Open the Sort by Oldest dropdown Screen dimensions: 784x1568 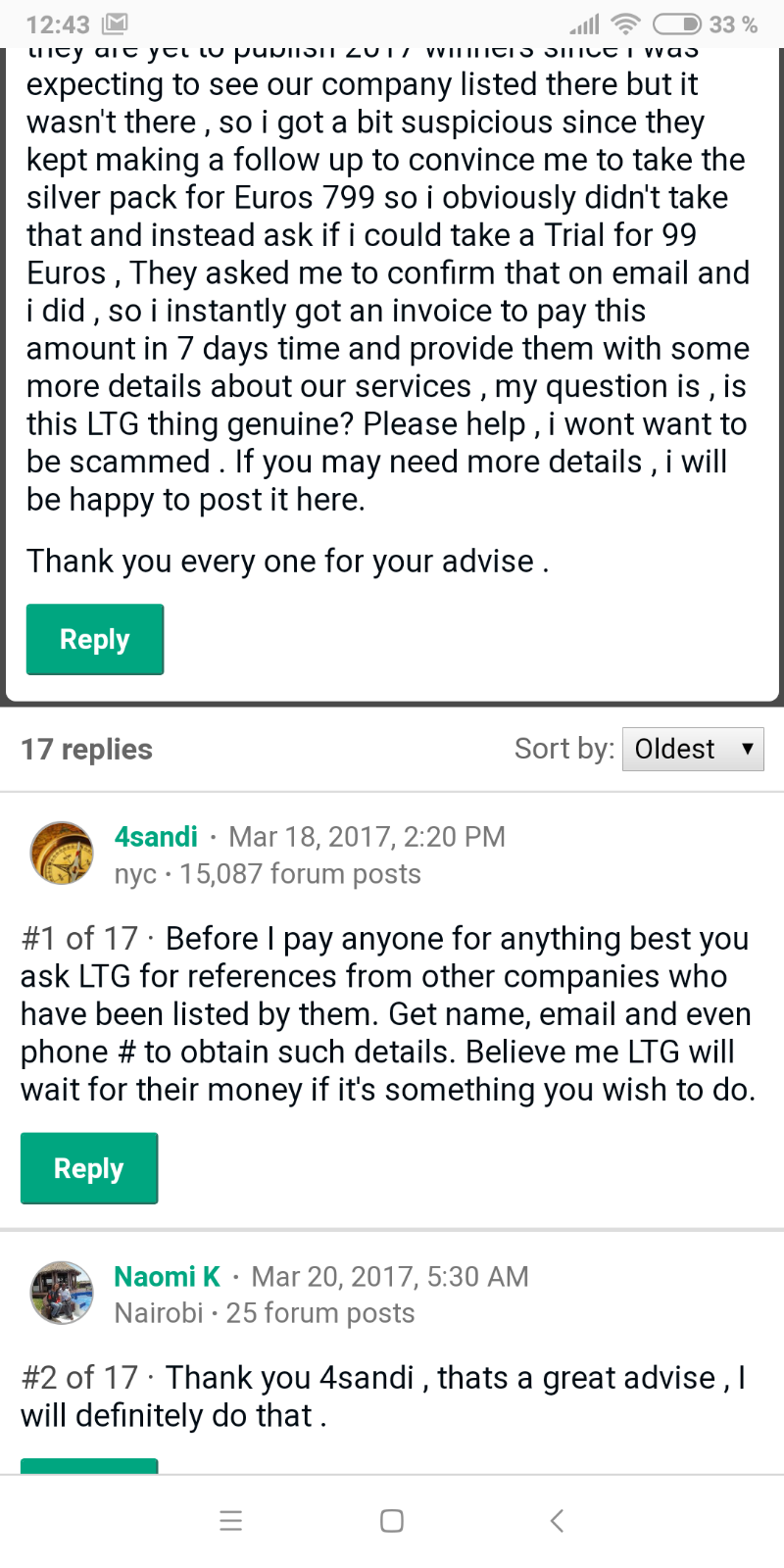[x=693, y=749]
